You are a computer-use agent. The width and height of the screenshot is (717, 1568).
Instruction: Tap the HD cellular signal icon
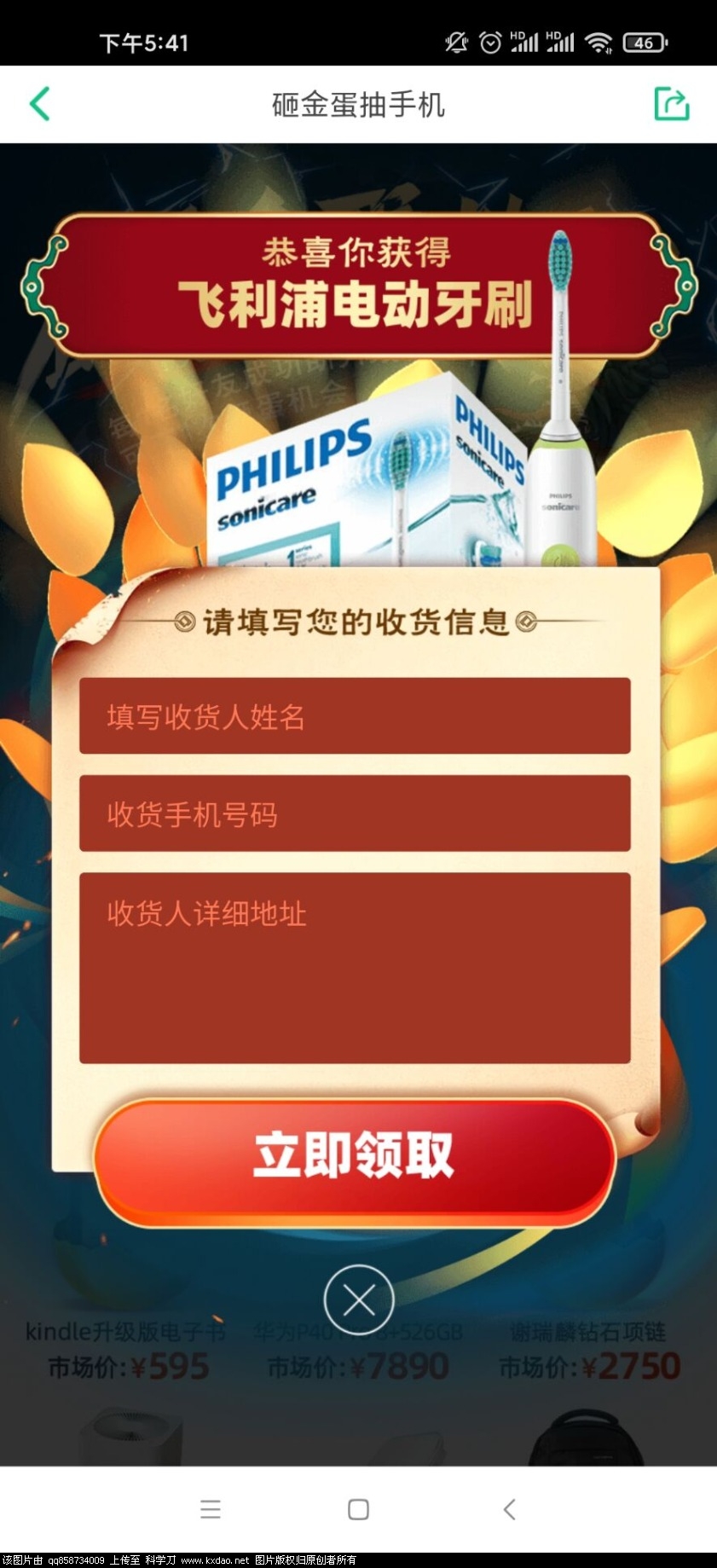pos(523,42)
